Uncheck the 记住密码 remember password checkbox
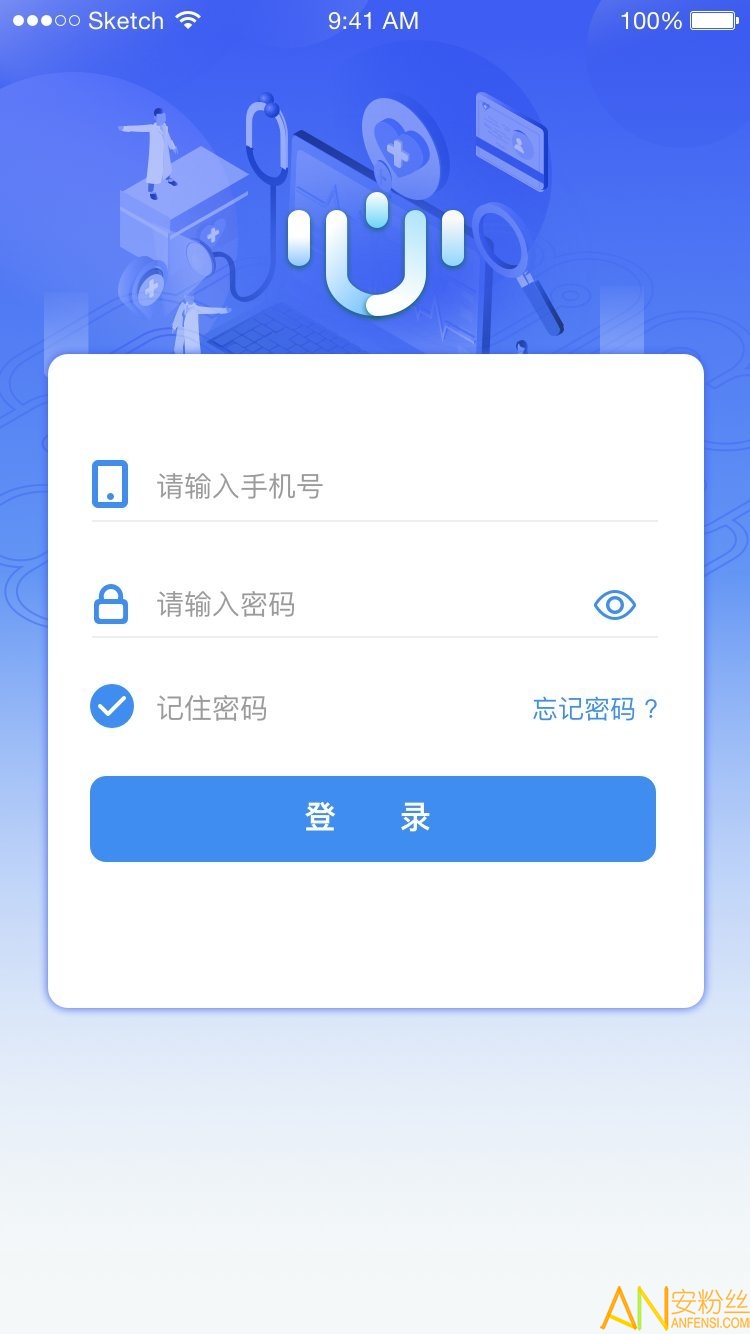 [112, 707]
